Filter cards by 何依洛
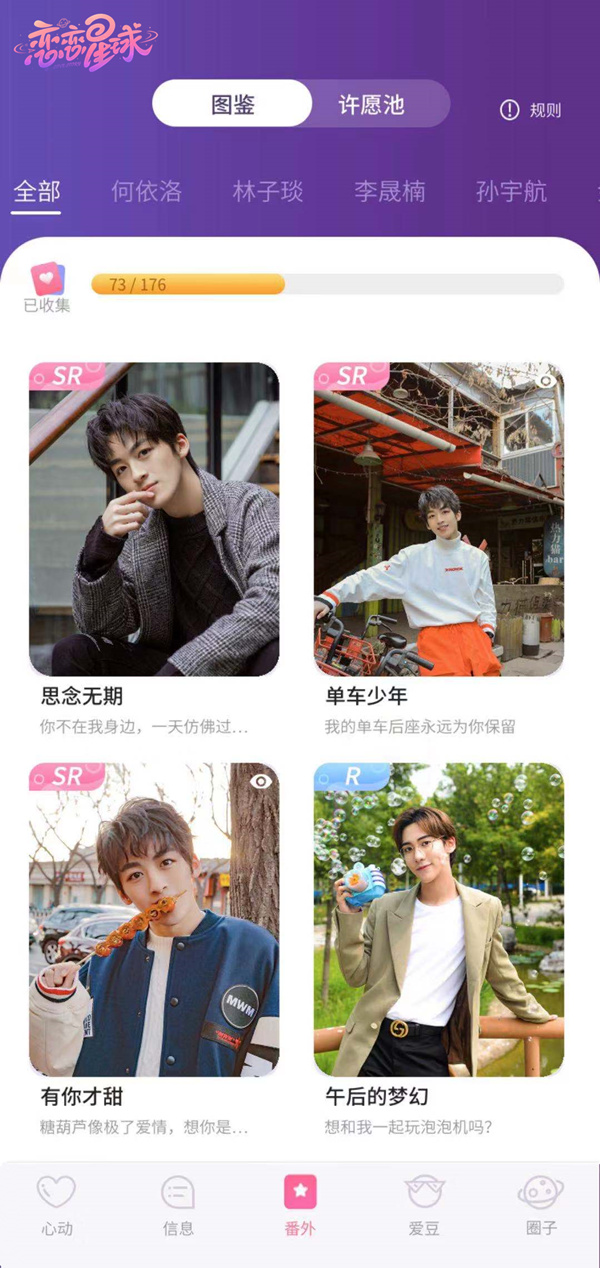Image resolution: width=600 pixels, height=1268 pixels. point(146,192)
